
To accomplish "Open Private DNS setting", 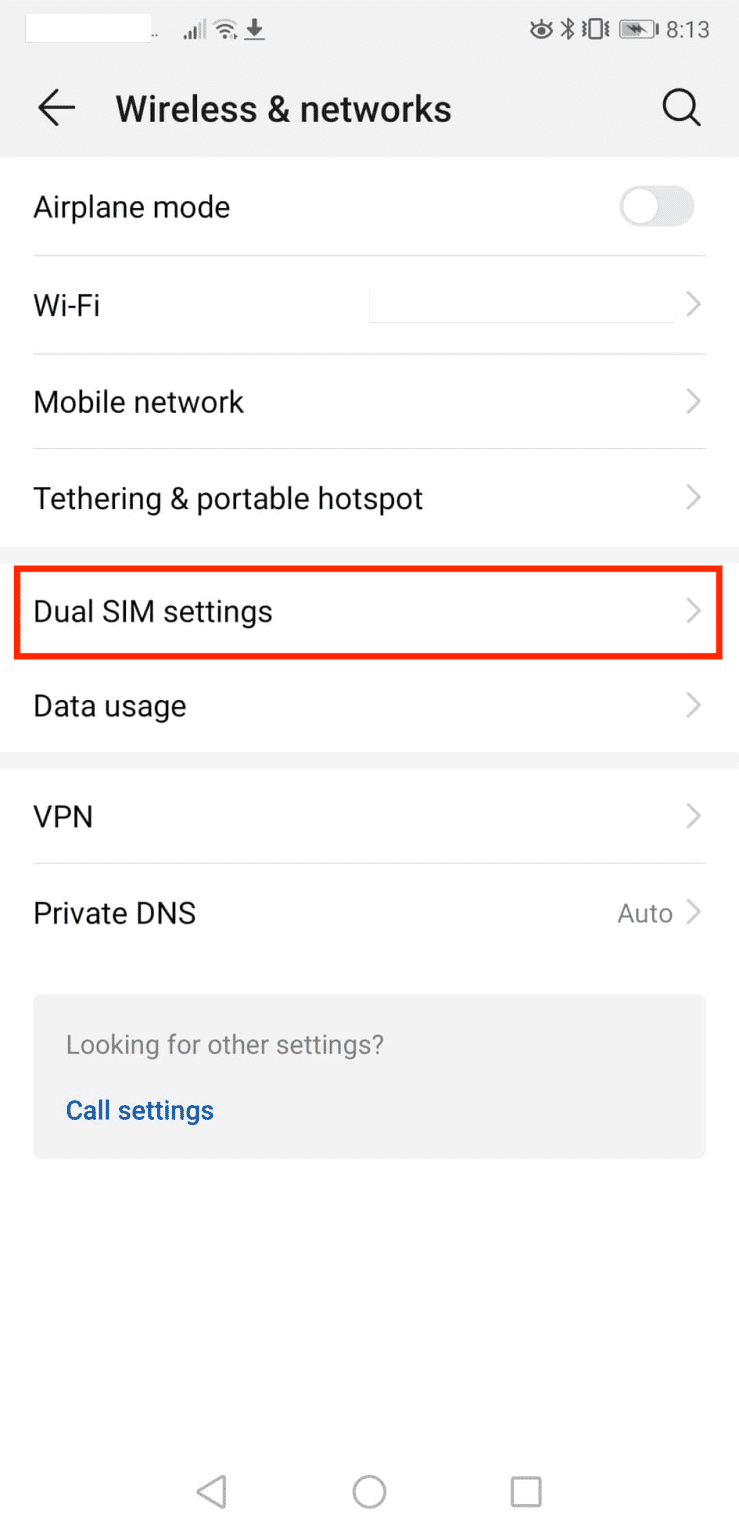I will pyautogui.click(x=369, y=913).
